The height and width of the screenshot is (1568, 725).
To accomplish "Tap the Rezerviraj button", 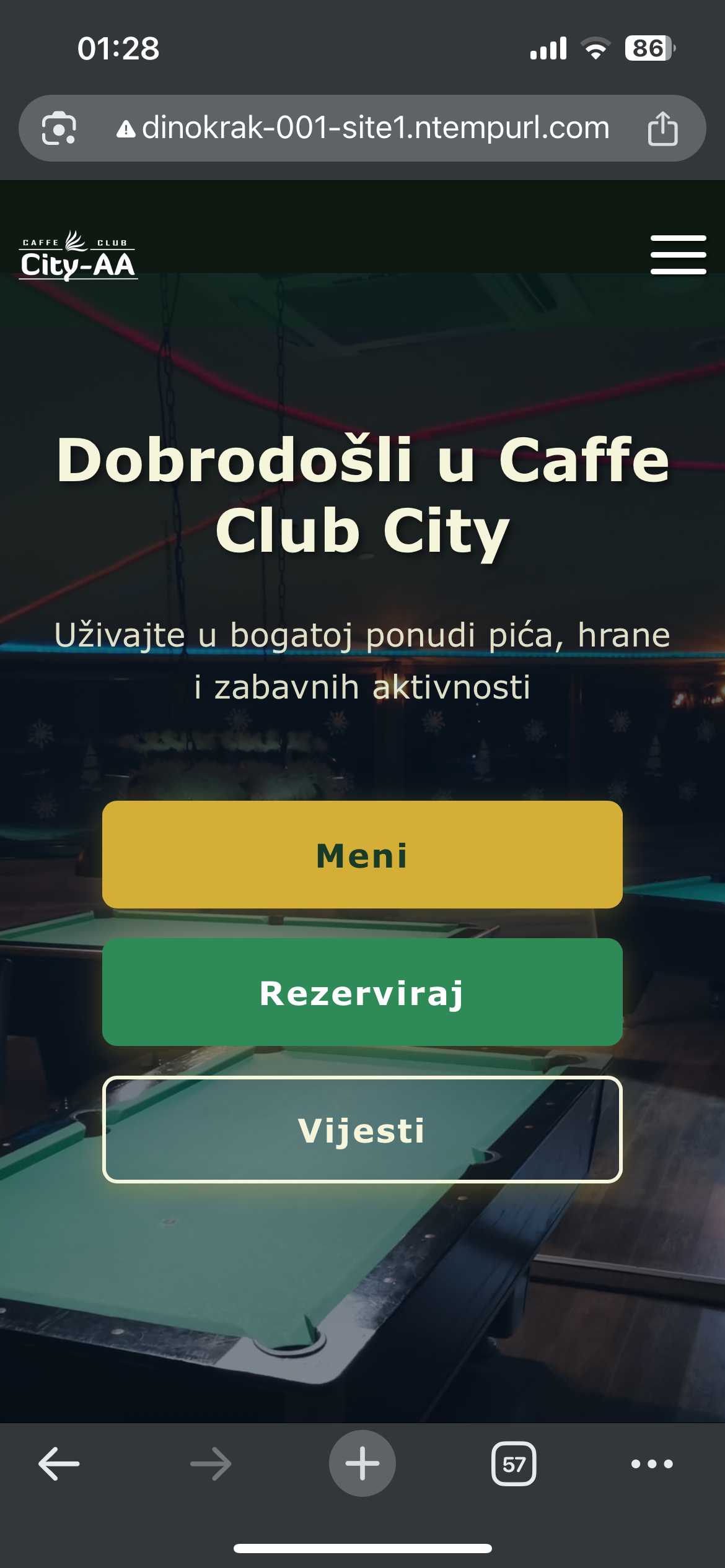I will [x=362, y=992].
